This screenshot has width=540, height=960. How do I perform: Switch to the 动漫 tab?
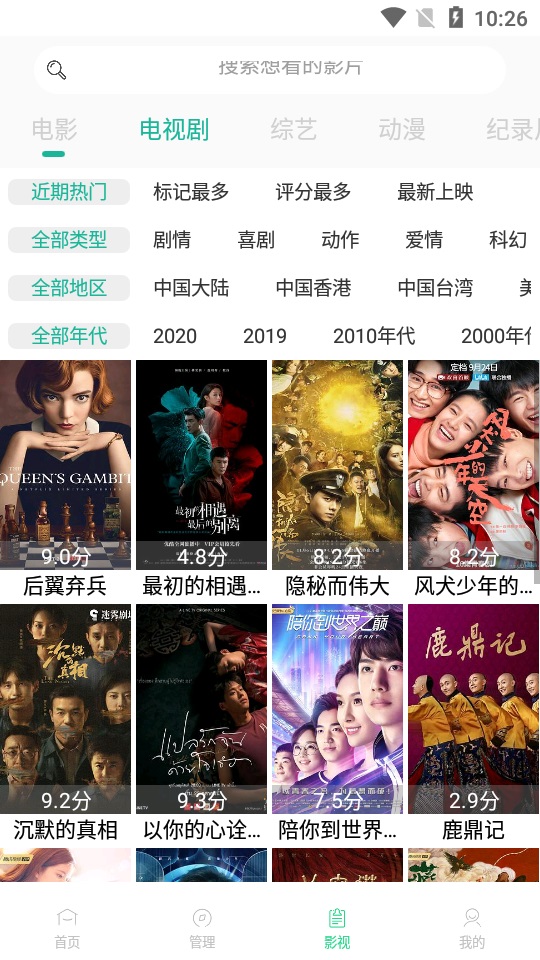402,130
